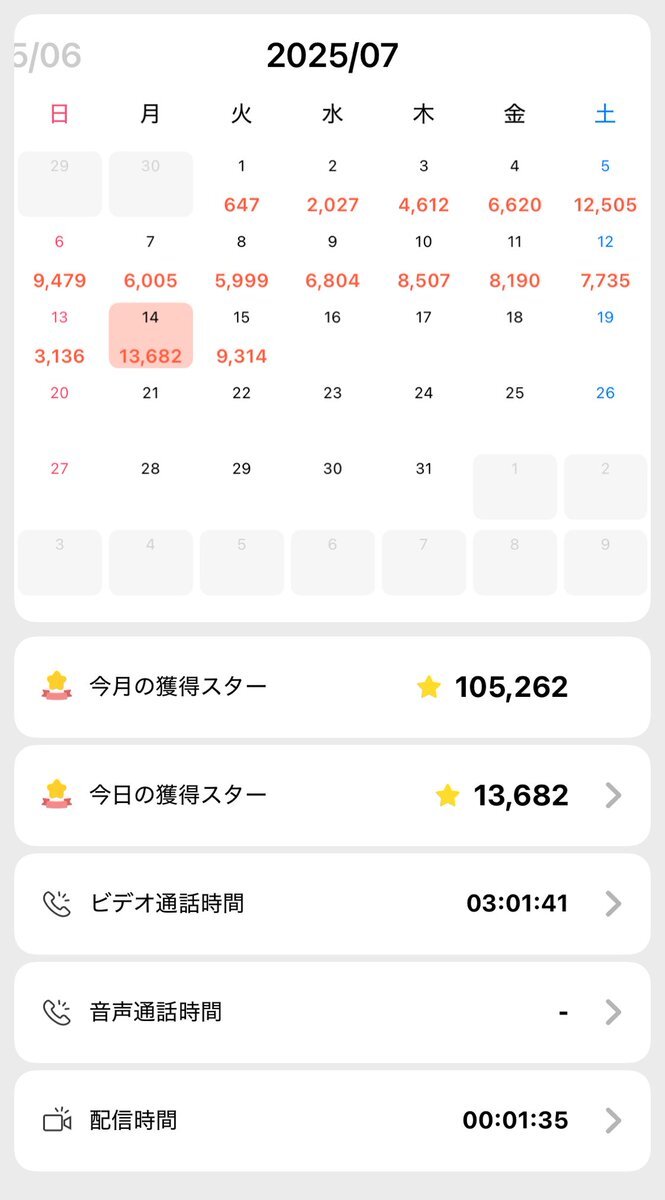Select highlighted date July 14

tap(150, 336)
